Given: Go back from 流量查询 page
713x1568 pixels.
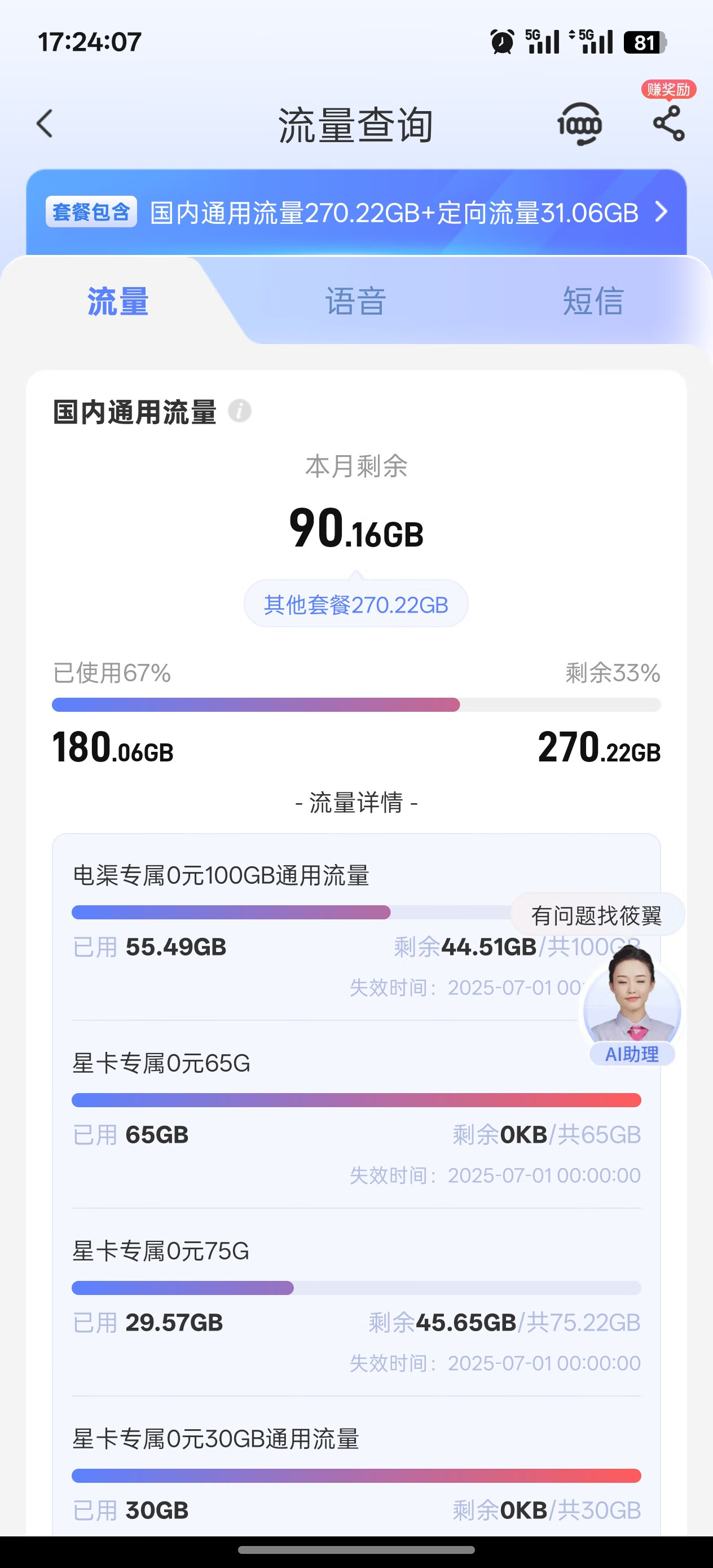Looking at the screenshot, I should (x=45, y=124).
